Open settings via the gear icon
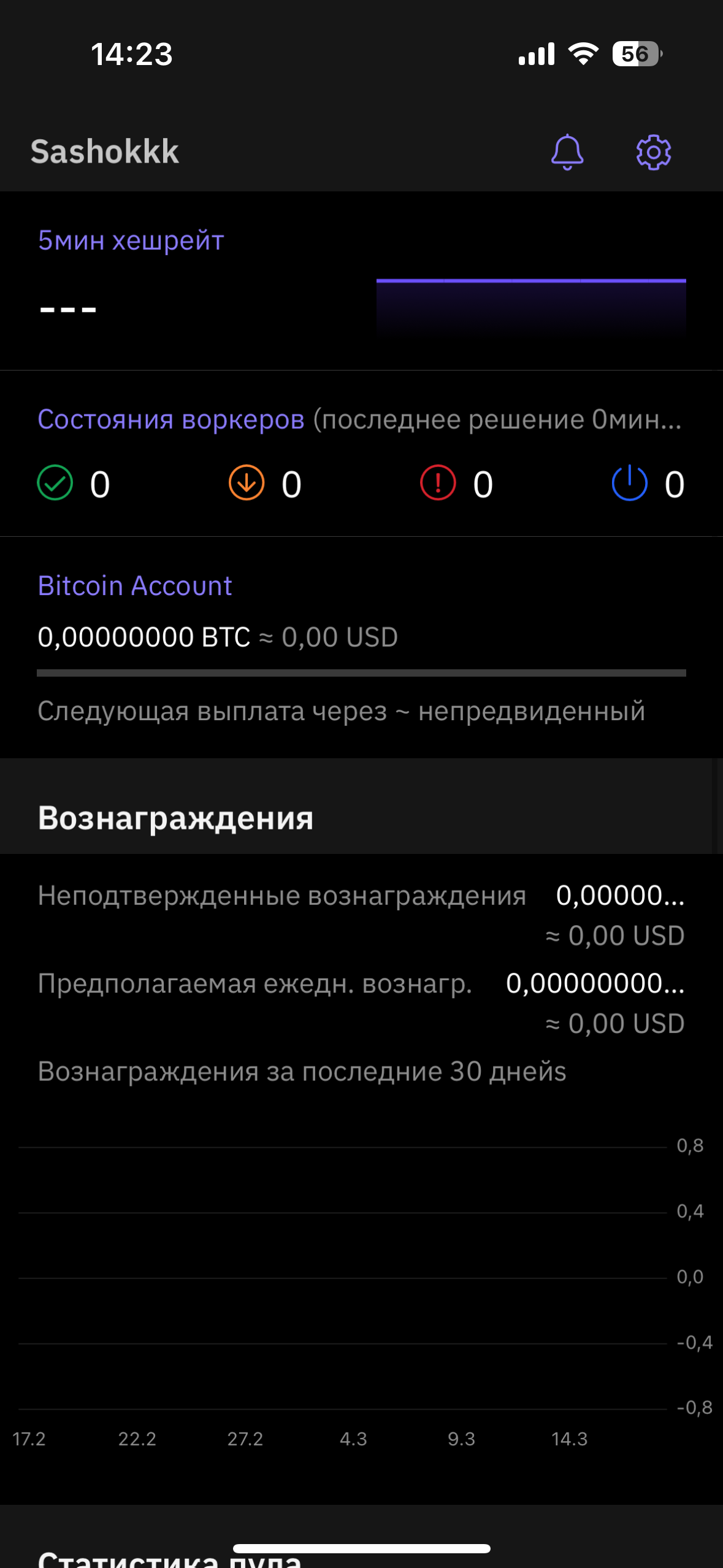Viewport: 723px width, 1568px height. [x=653, y=152]
